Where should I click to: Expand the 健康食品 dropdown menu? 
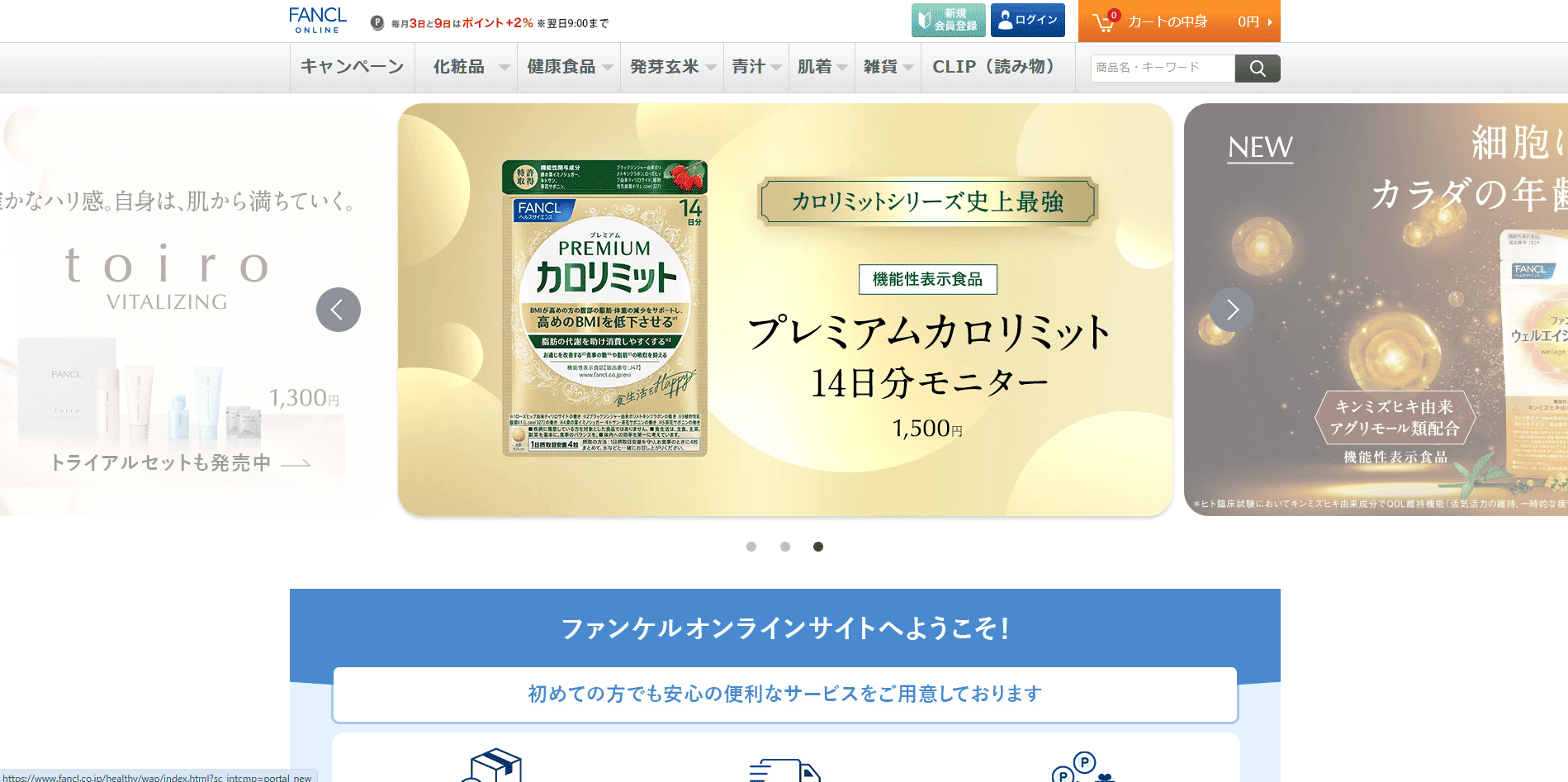tap(569, 67)
